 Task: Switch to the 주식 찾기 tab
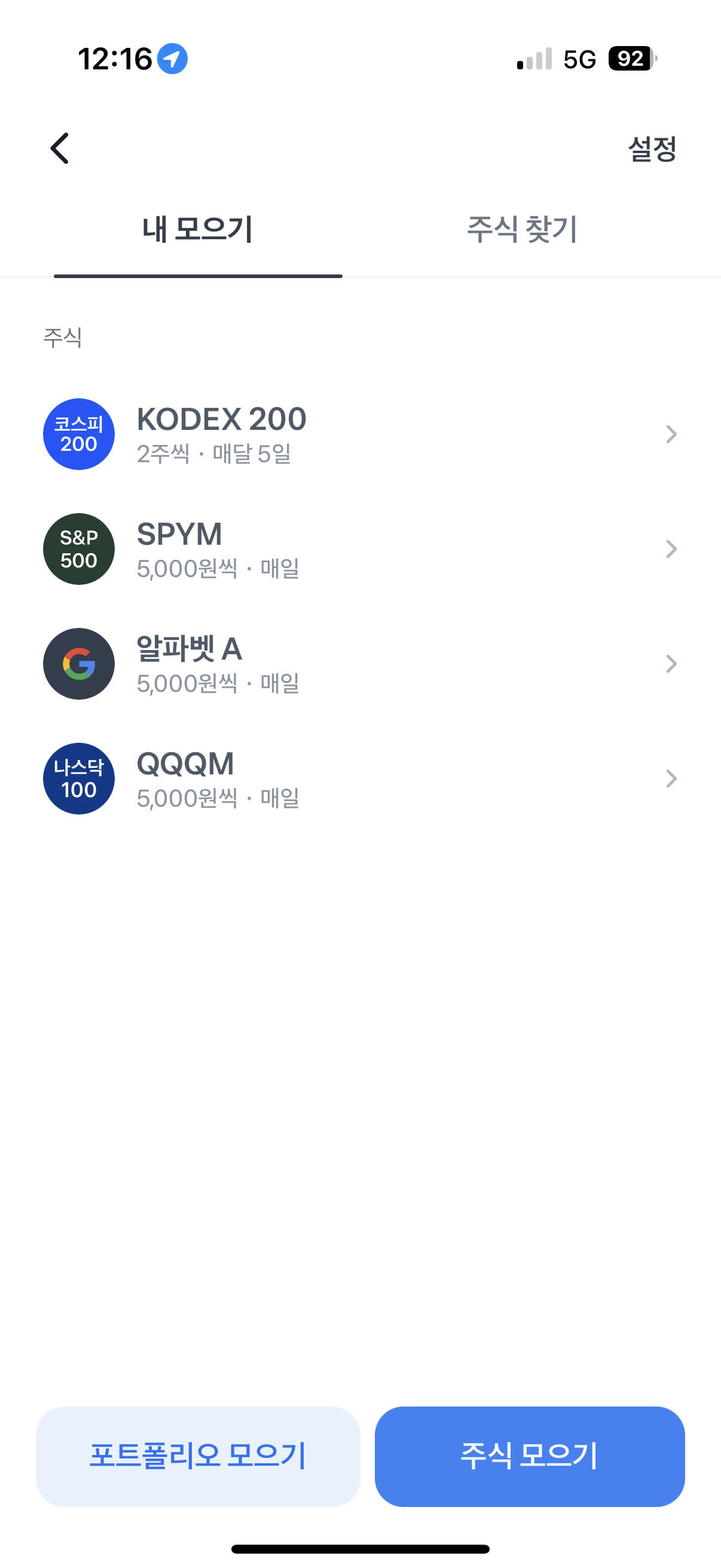[x=521, y=230]
